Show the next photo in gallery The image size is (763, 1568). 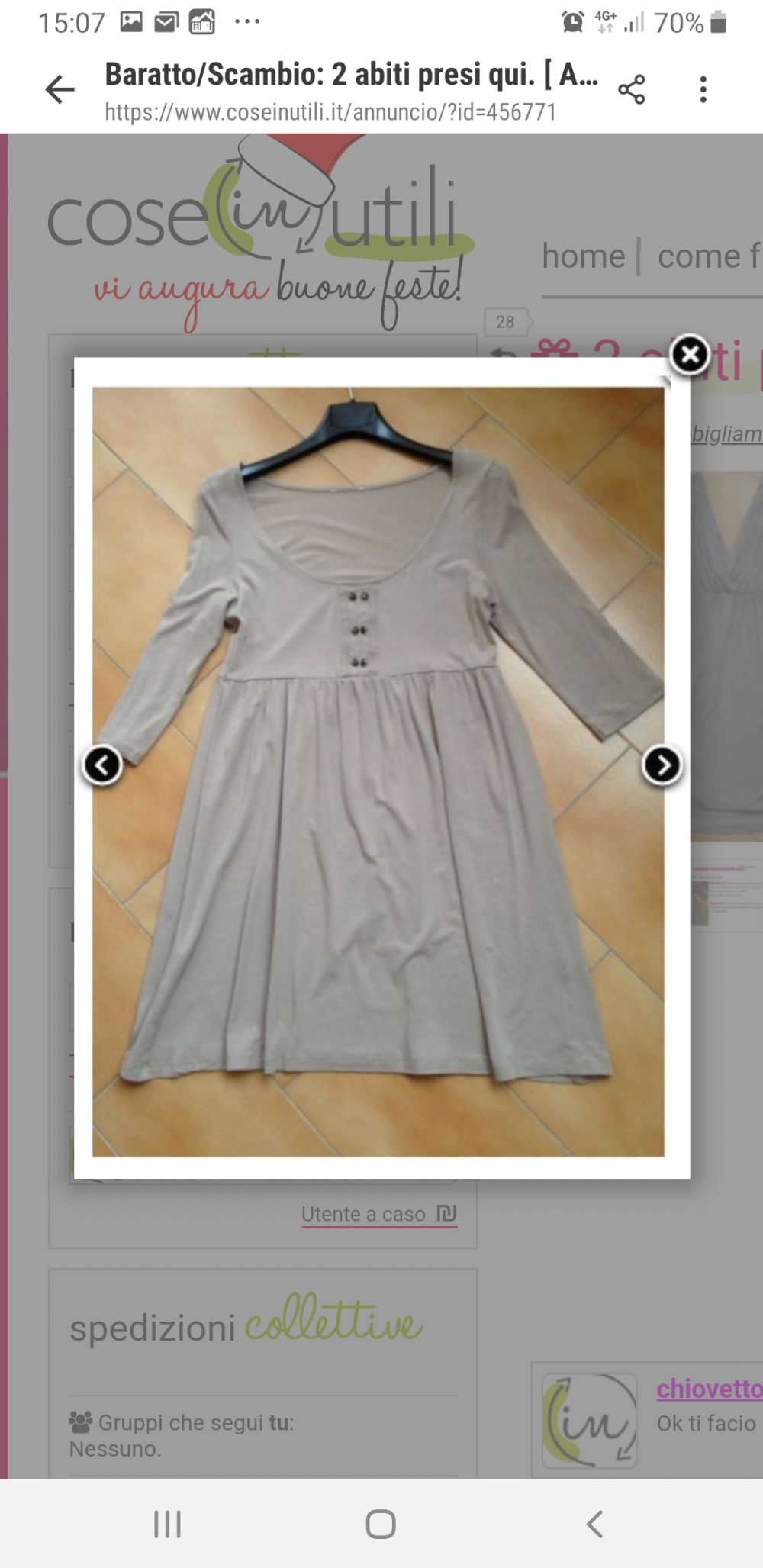pos(662,765)
